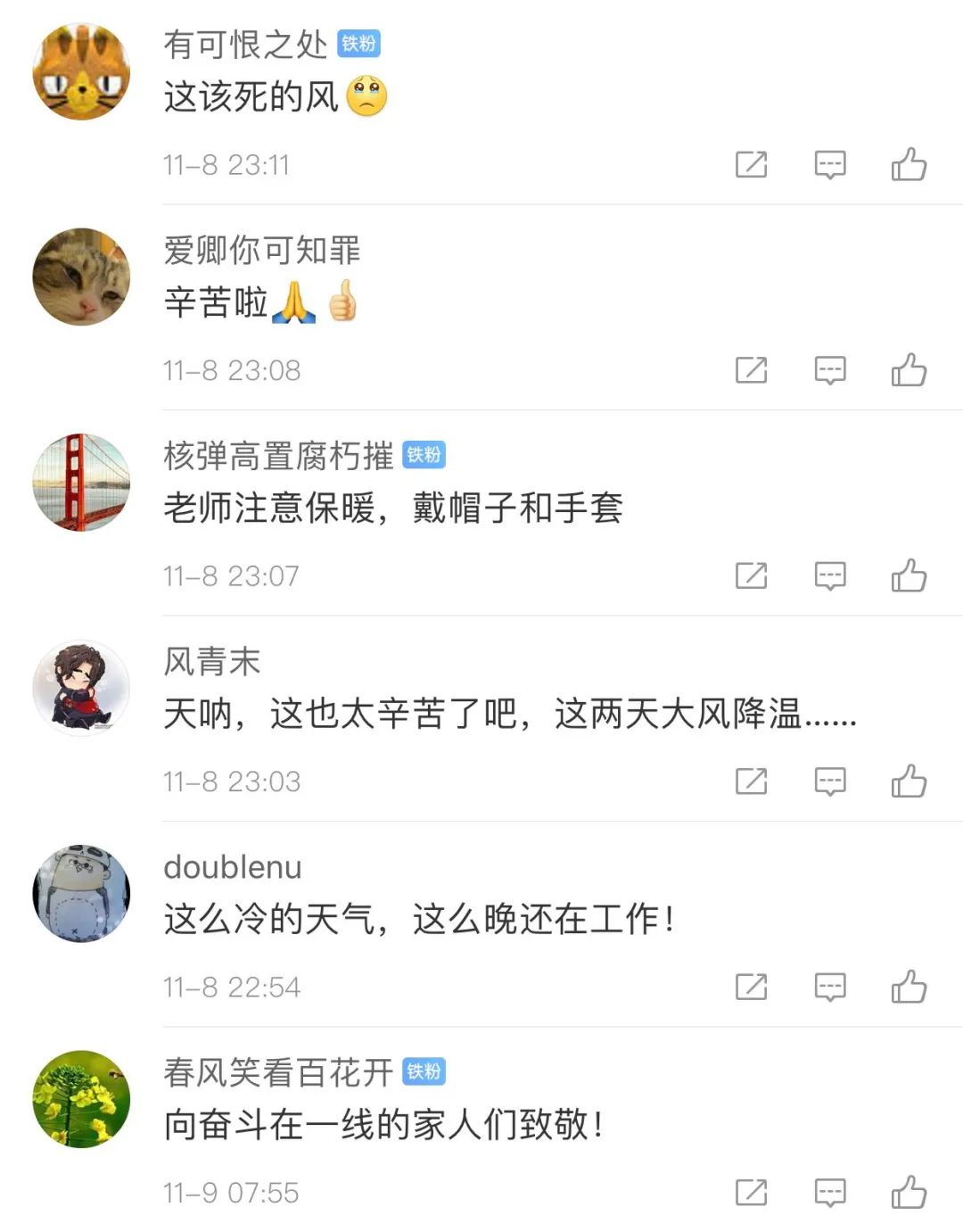Click the comment bubble icon on the first comment
The image size is (963, 1232).
point(829,164)
